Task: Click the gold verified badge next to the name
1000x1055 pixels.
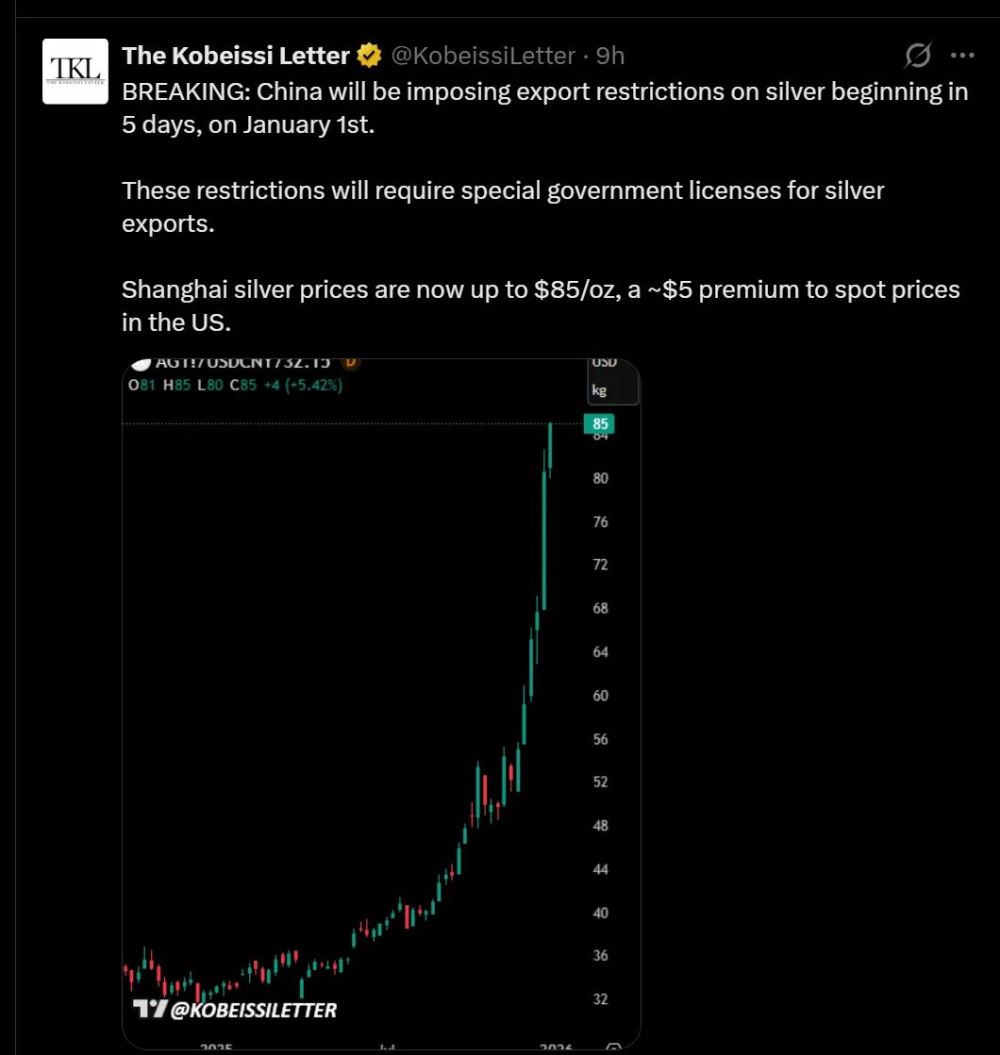Action: point(368,56)
